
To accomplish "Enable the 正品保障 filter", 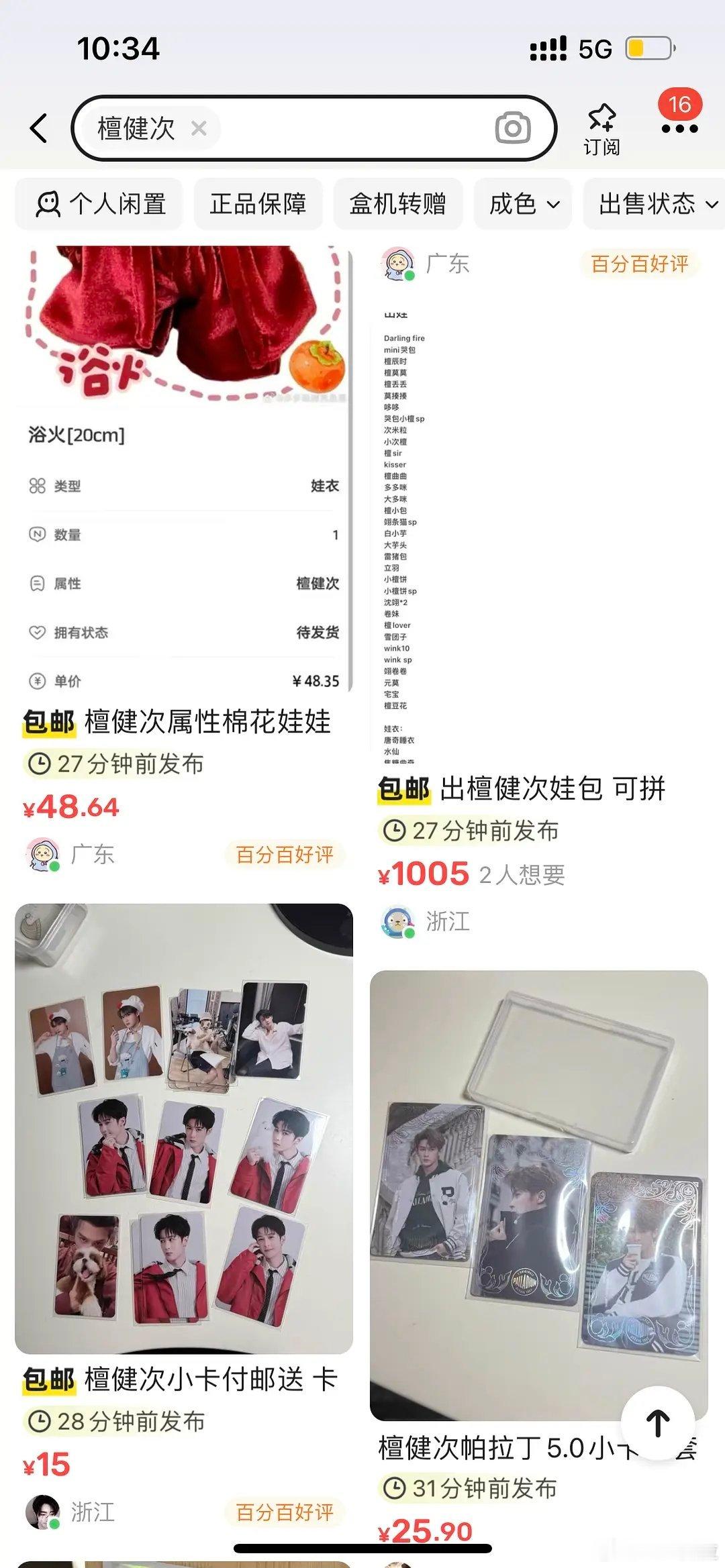I will click(258, 204).
